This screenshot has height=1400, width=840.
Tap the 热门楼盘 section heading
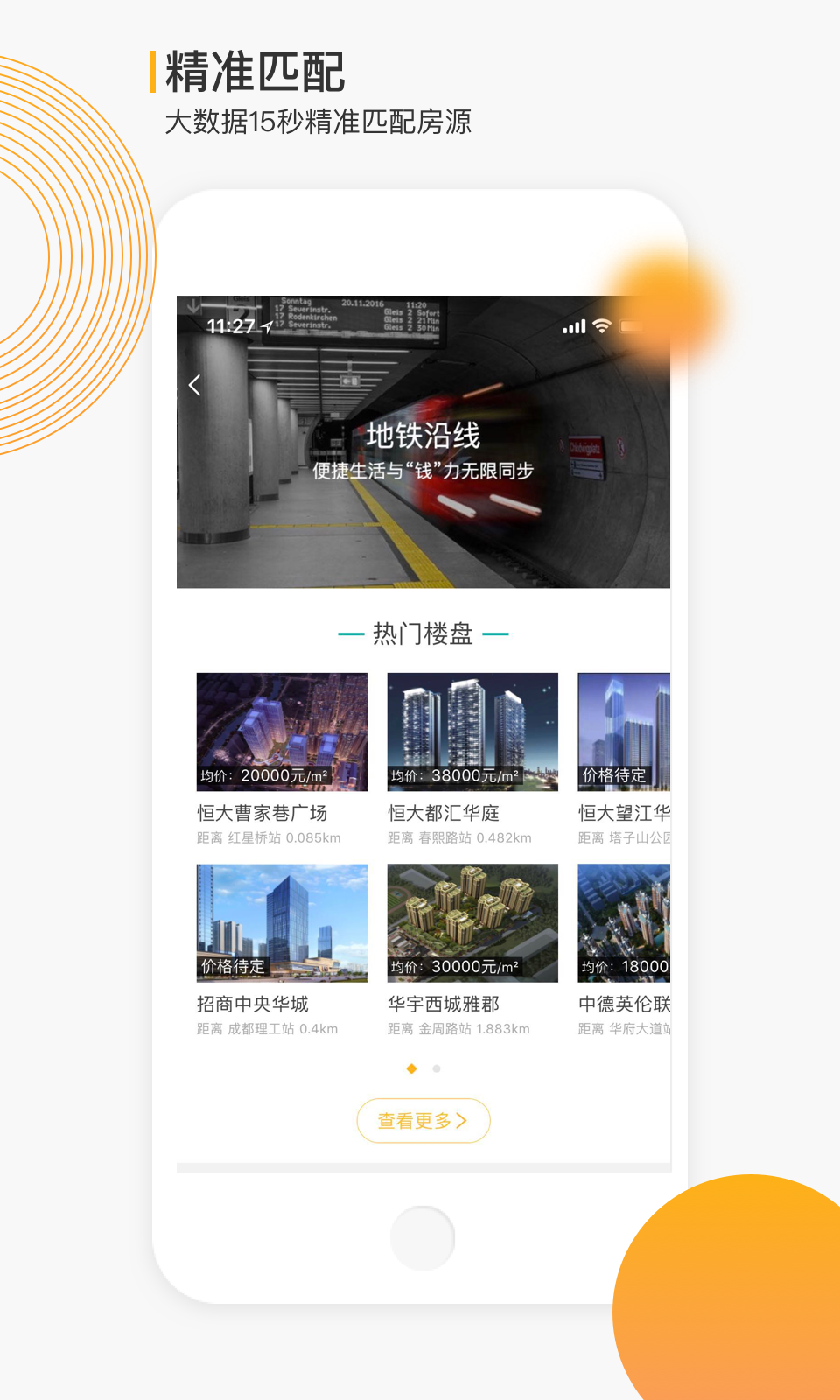[423, 633]
